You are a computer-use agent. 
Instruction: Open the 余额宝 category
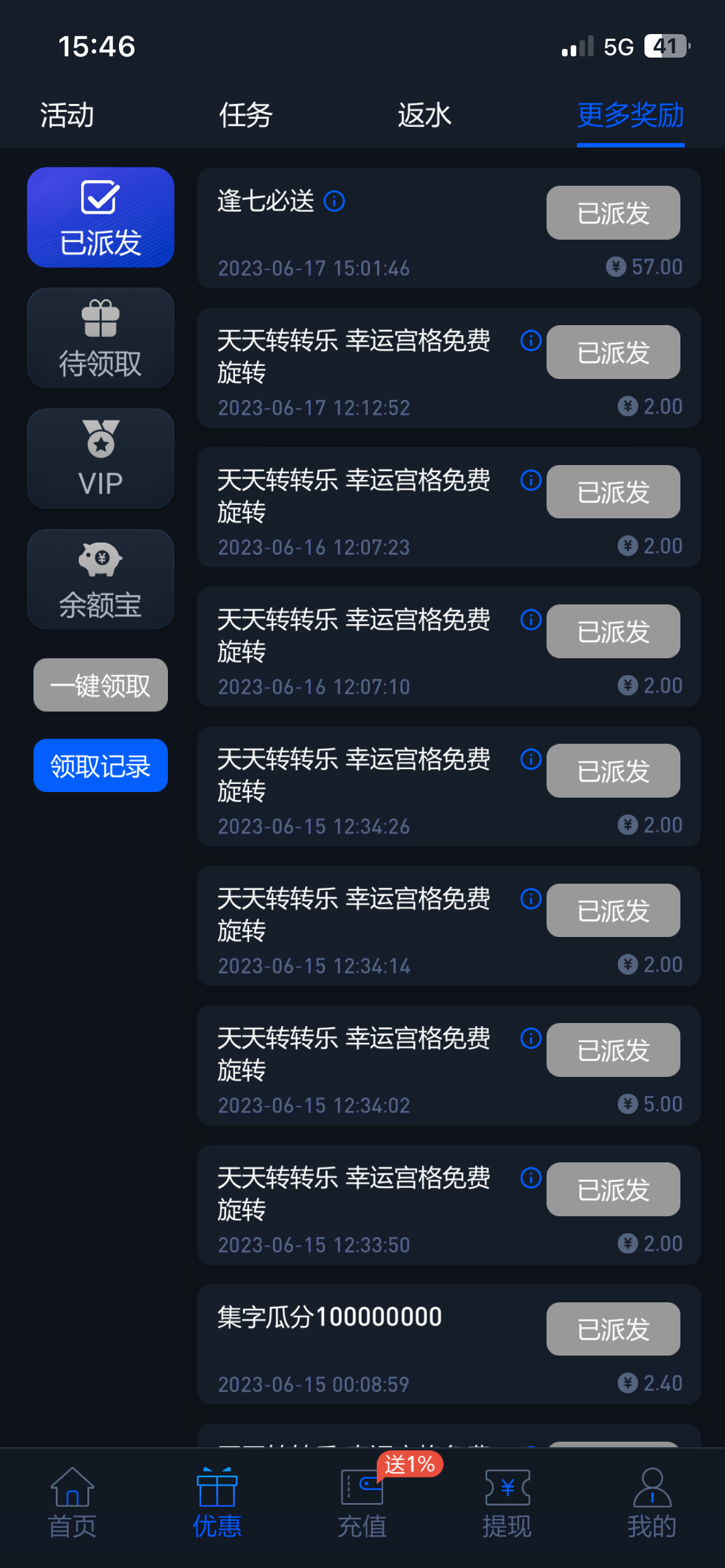coord(100,580)
